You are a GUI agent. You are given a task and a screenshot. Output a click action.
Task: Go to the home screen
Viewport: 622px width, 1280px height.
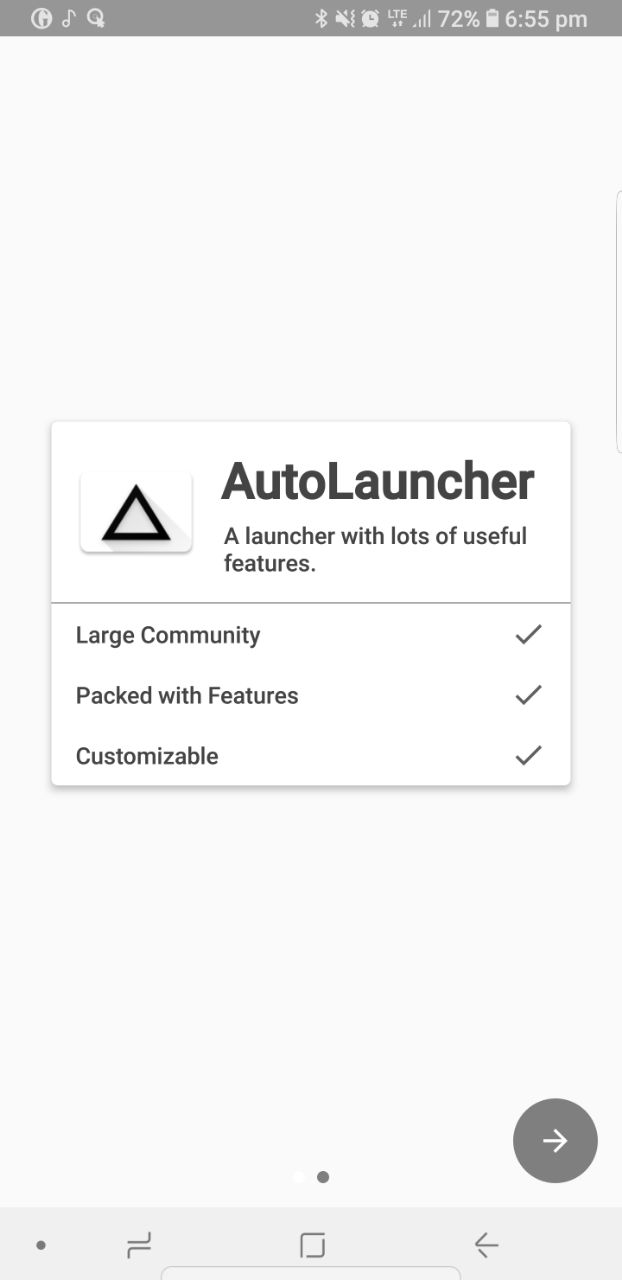[x=313, y=1245]
